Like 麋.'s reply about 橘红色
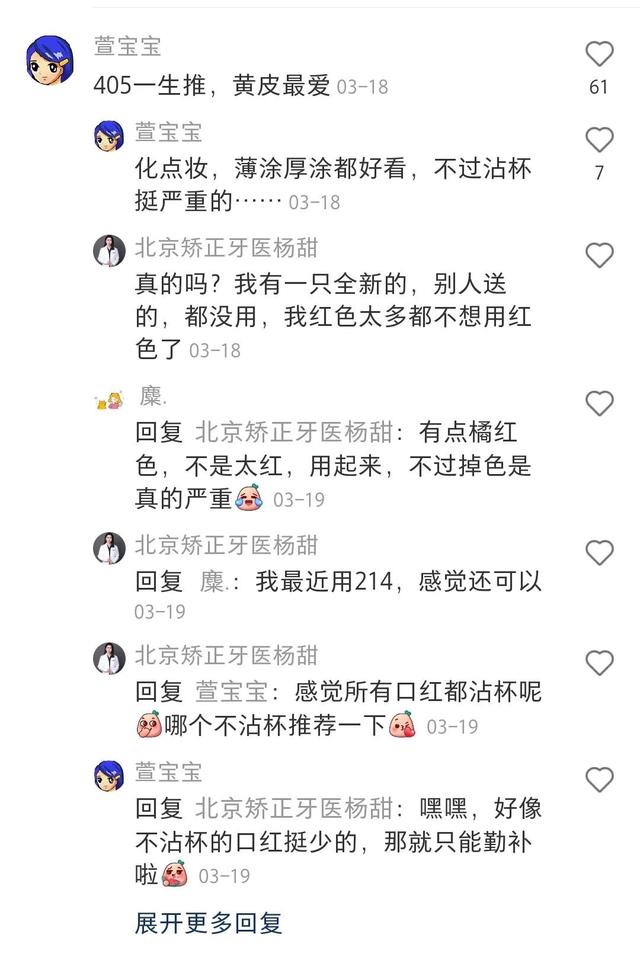The width and height of the screenshot is (640, 960). coord(598,403)
